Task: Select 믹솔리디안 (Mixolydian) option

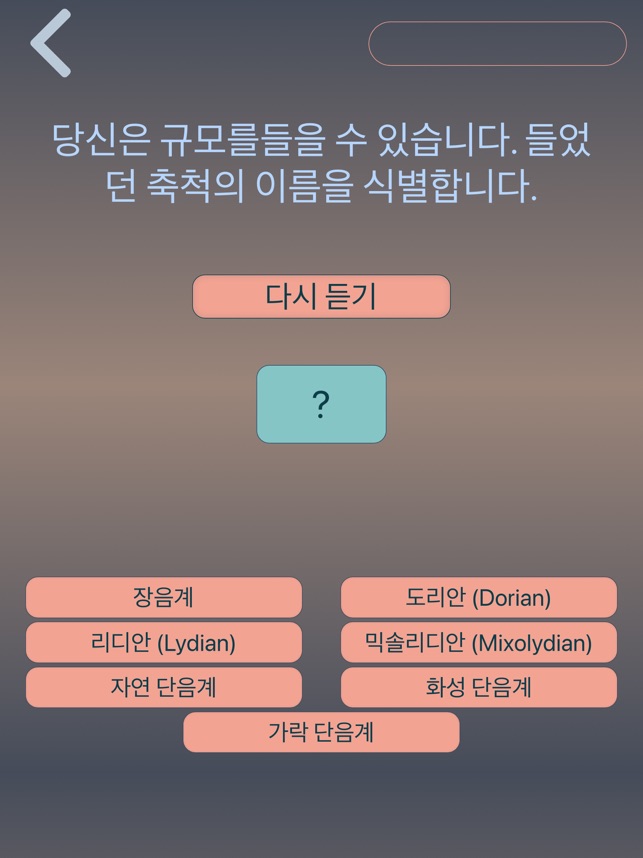Action: [x=478, y=643]
